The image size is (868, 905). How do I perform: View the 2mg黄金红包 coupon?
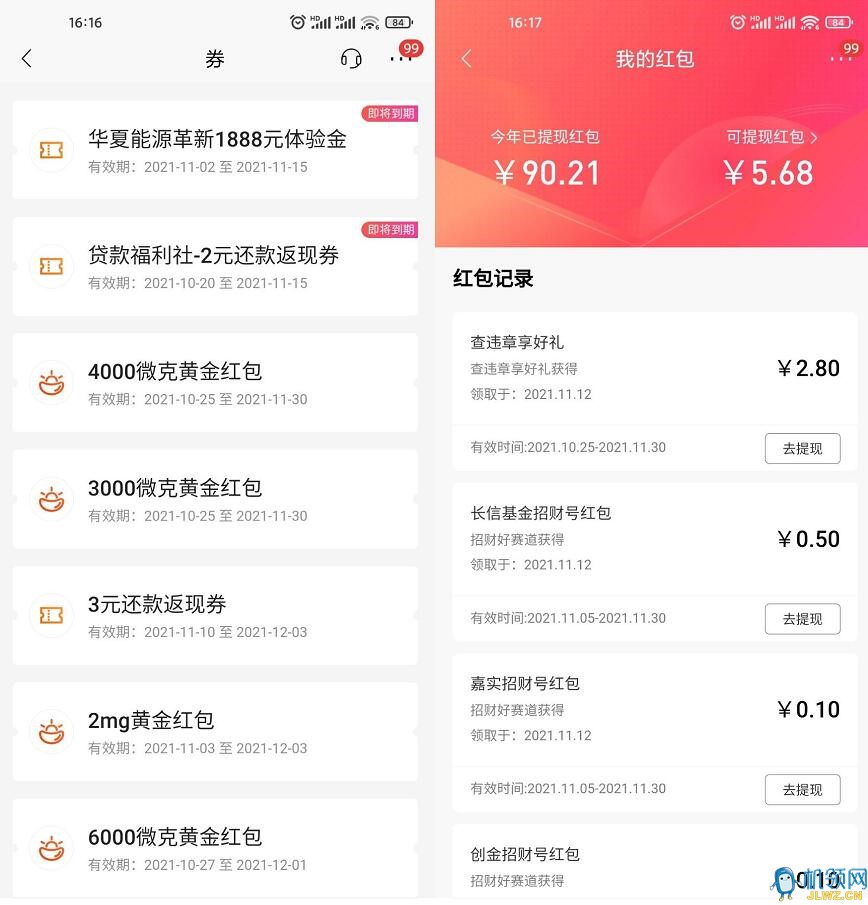(x=215, y=731)
